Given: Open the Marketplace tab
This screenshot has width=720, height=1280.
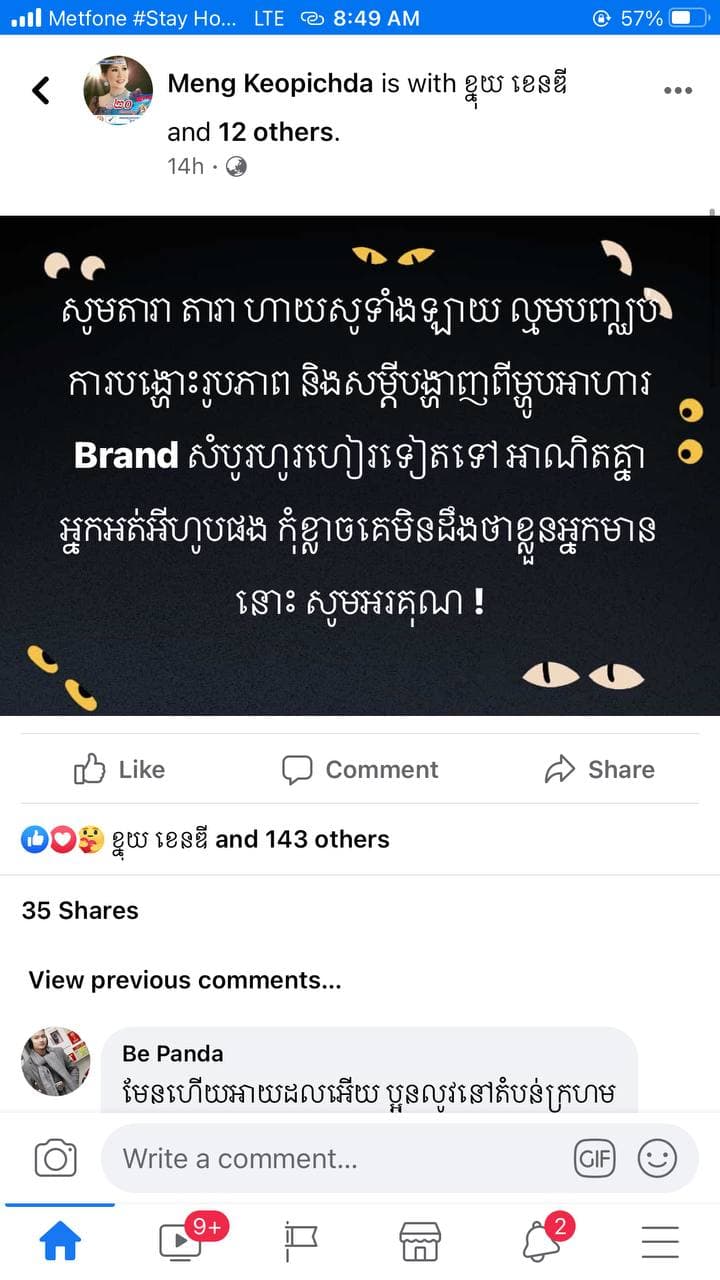Looking at the screenshot, I should (420, 1241).
